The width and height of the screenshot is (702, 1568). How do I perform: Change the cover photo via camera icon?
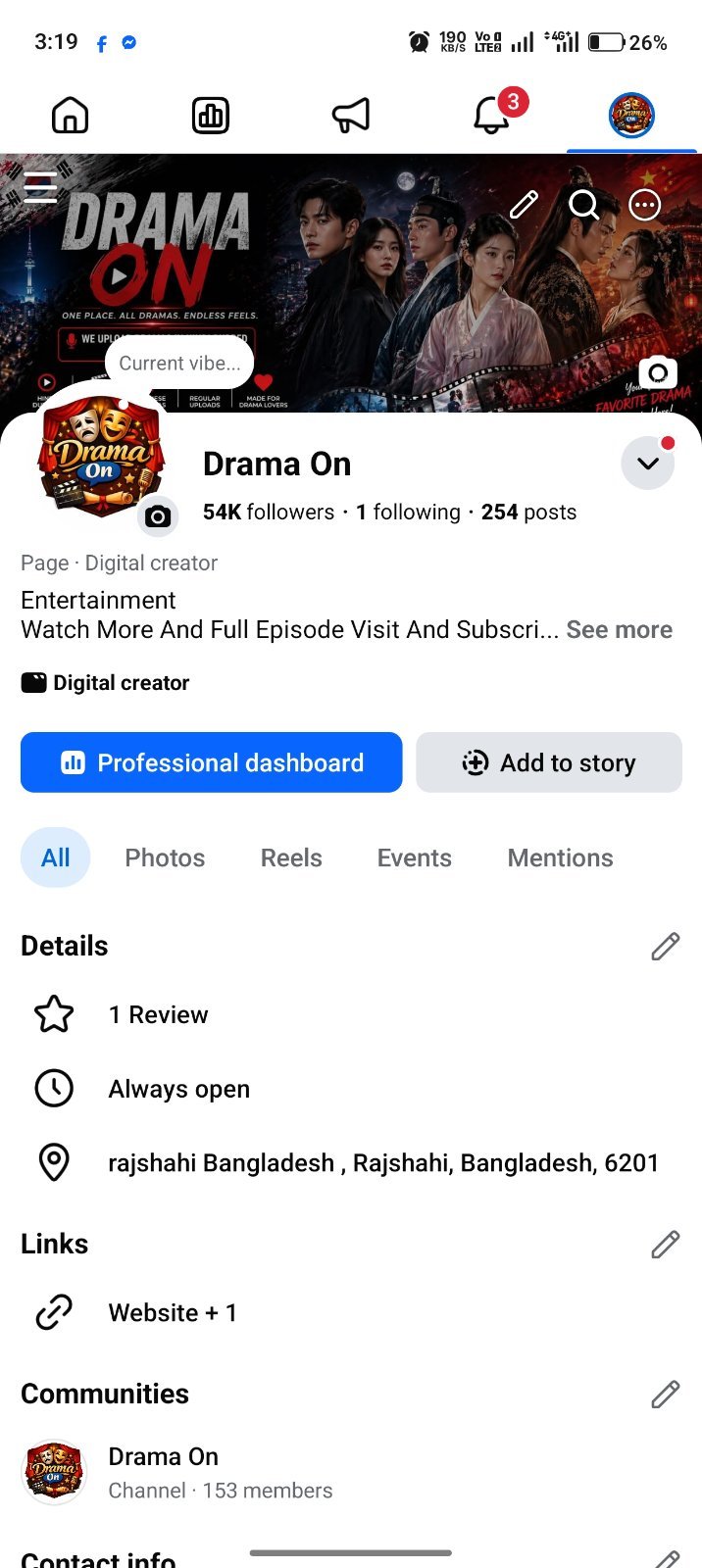pos(658,372)
